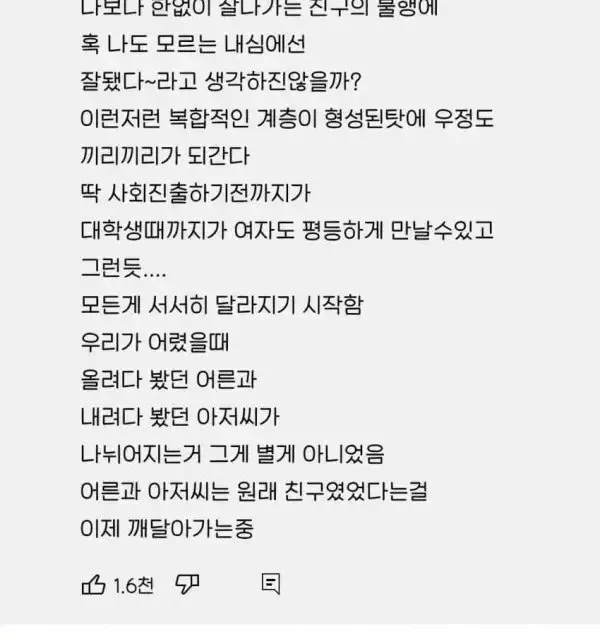Like this comment with the thumbs up
This screenshot has height=639, width=600.
coord(93,585)
